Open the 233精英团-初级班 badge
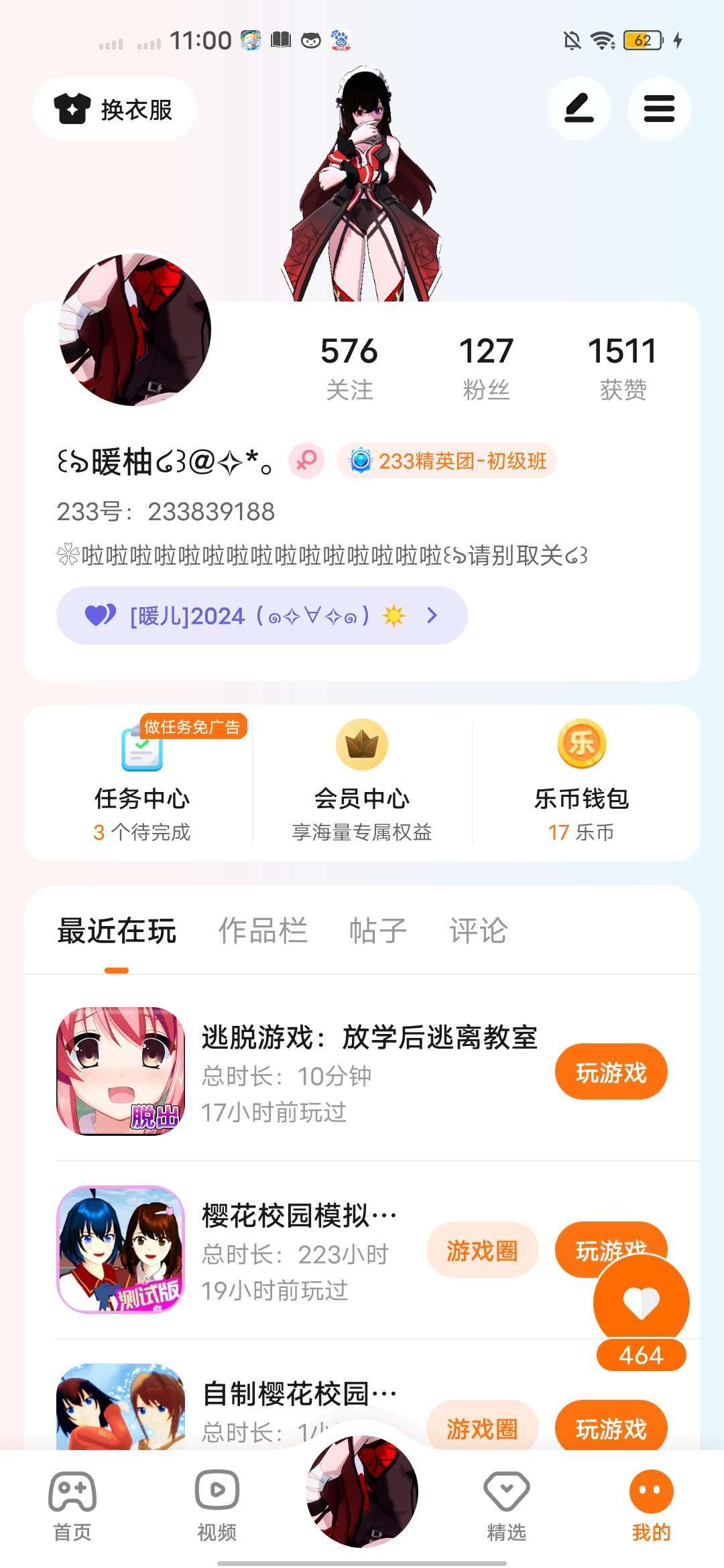 tap(447, 461)
